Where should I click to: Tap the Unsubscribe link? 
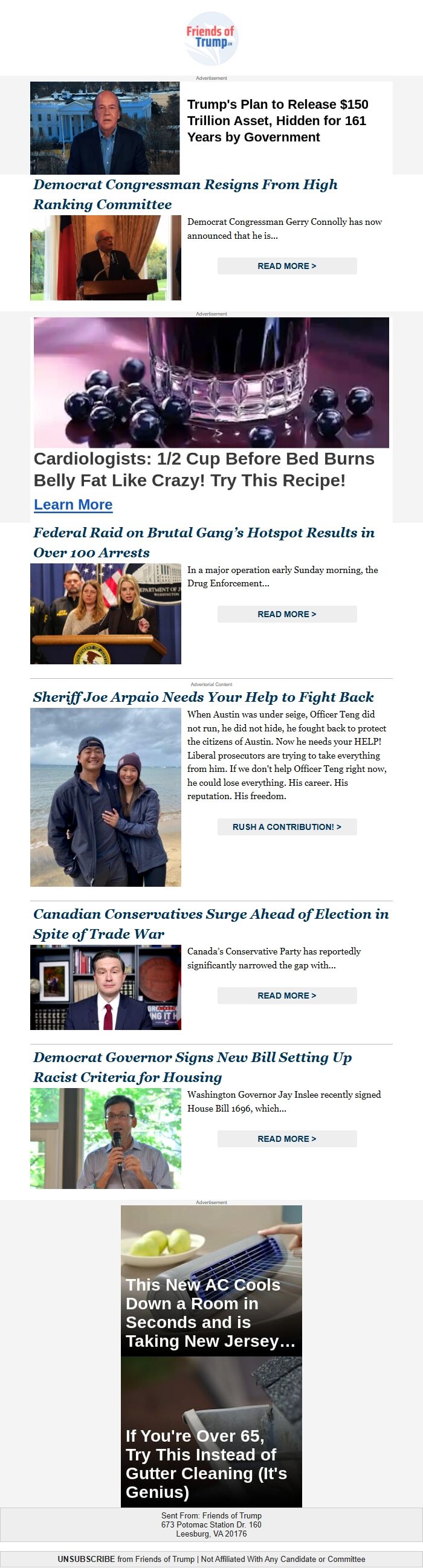(86, 1559)
